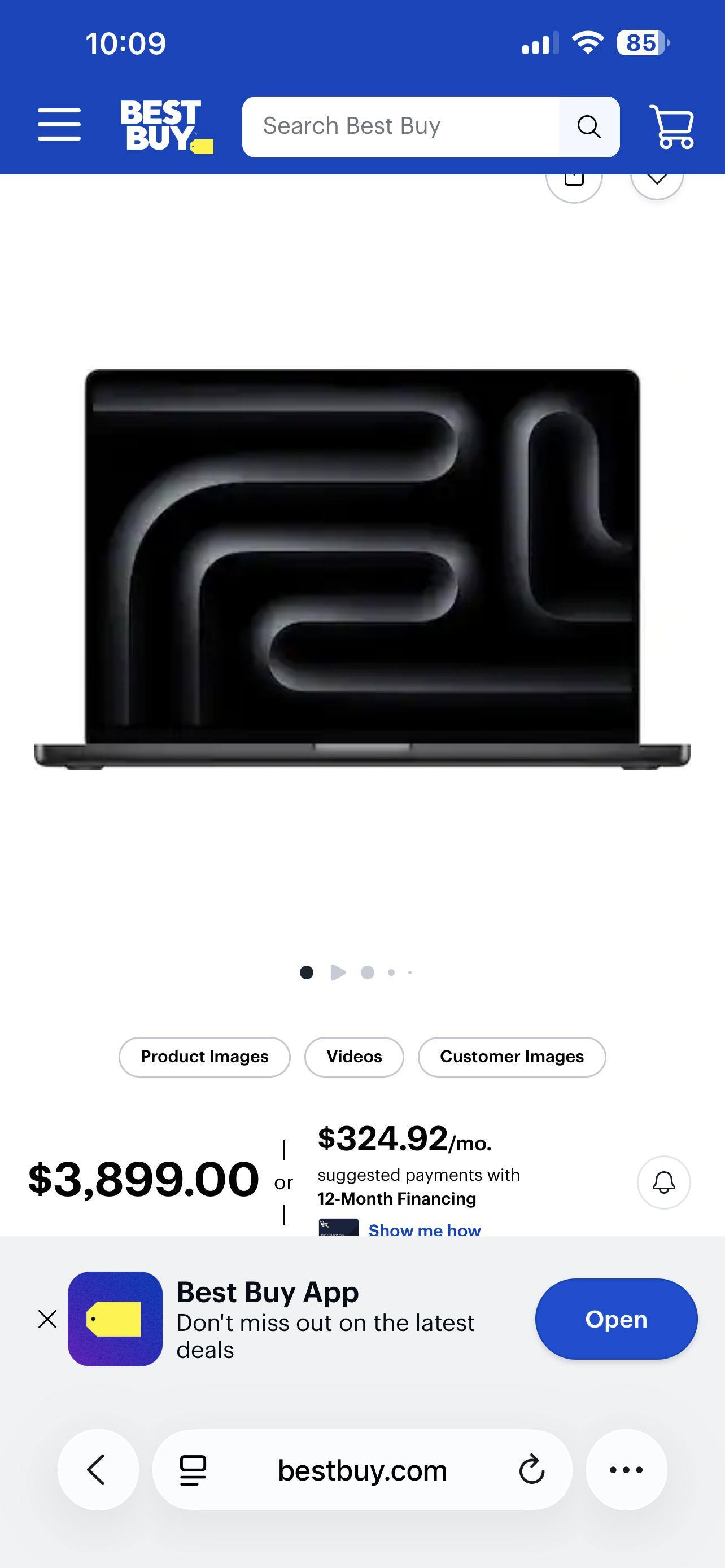Dismiss the Best Buy App banner
Viewport: 725px width, 1568px height.
point(47,1319)
